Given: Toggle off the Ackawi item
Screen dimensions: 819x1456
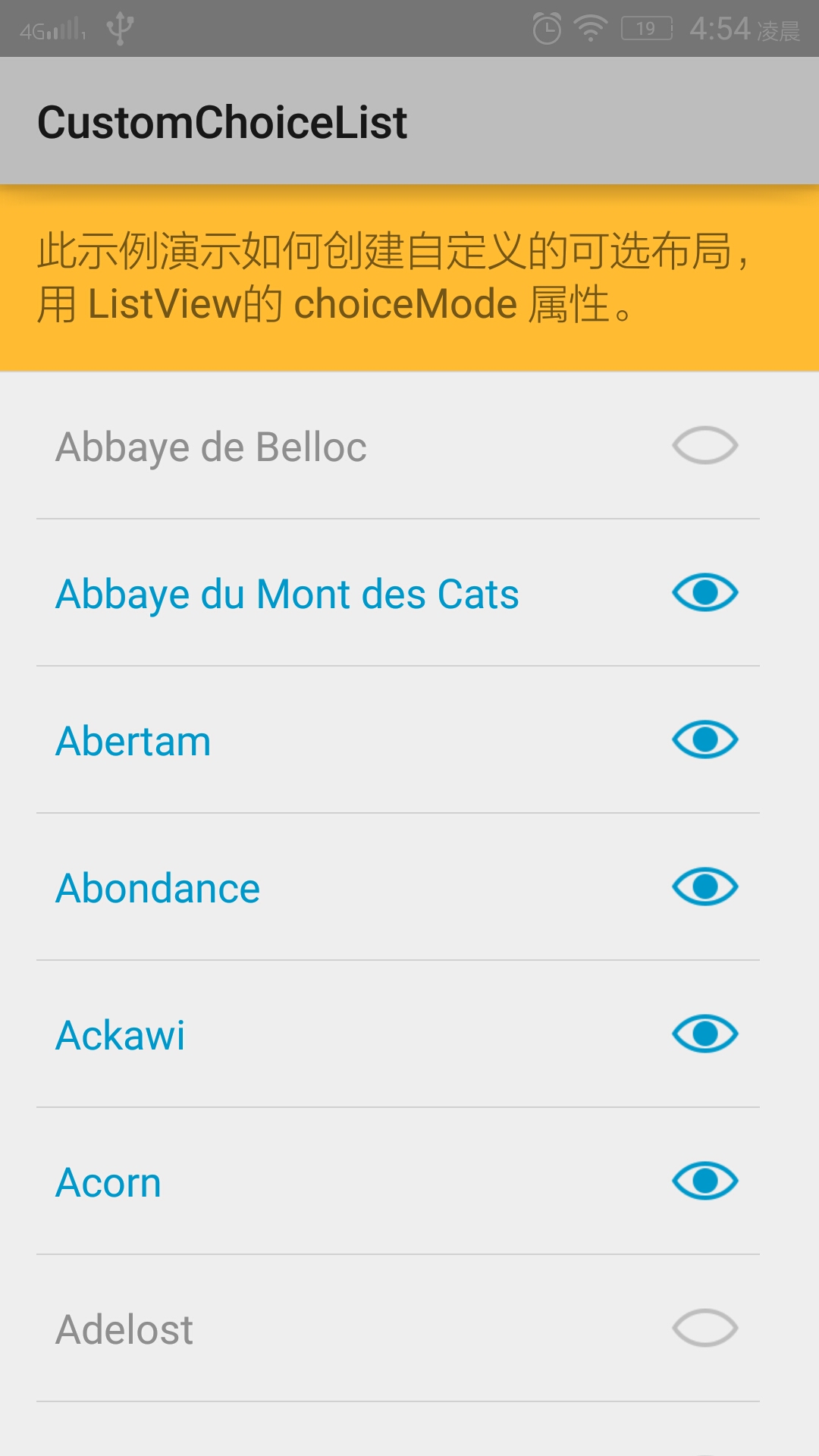Looking at the screenshot, I should click(x=398, y=1034).
